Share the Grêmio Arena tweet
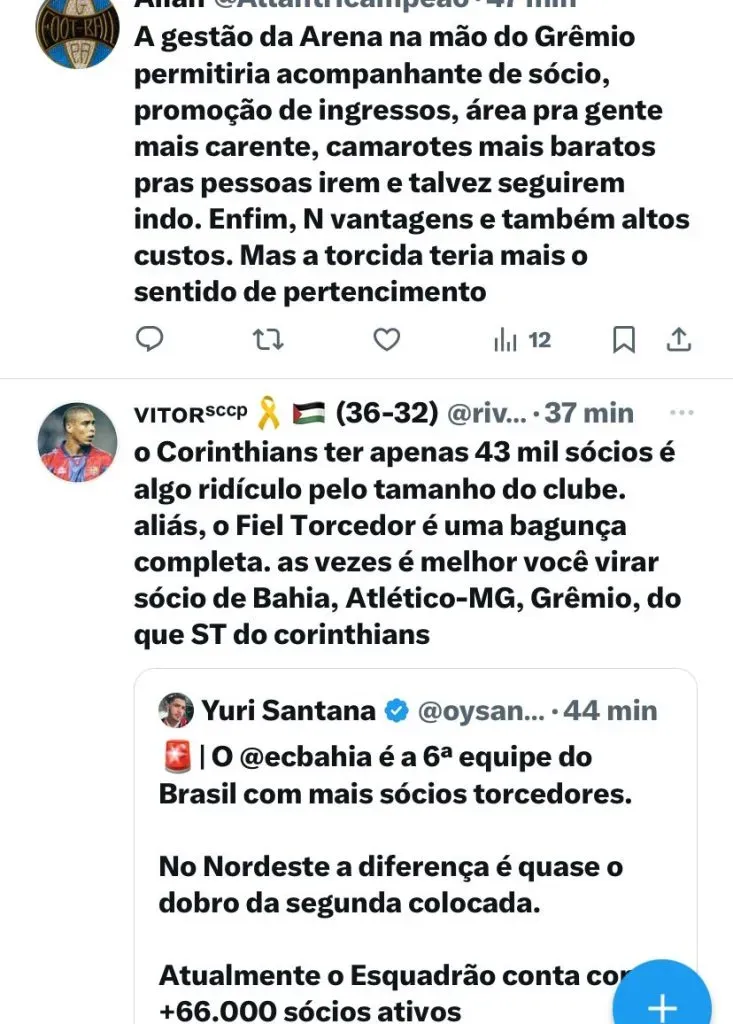 click(x=679, y=340)
